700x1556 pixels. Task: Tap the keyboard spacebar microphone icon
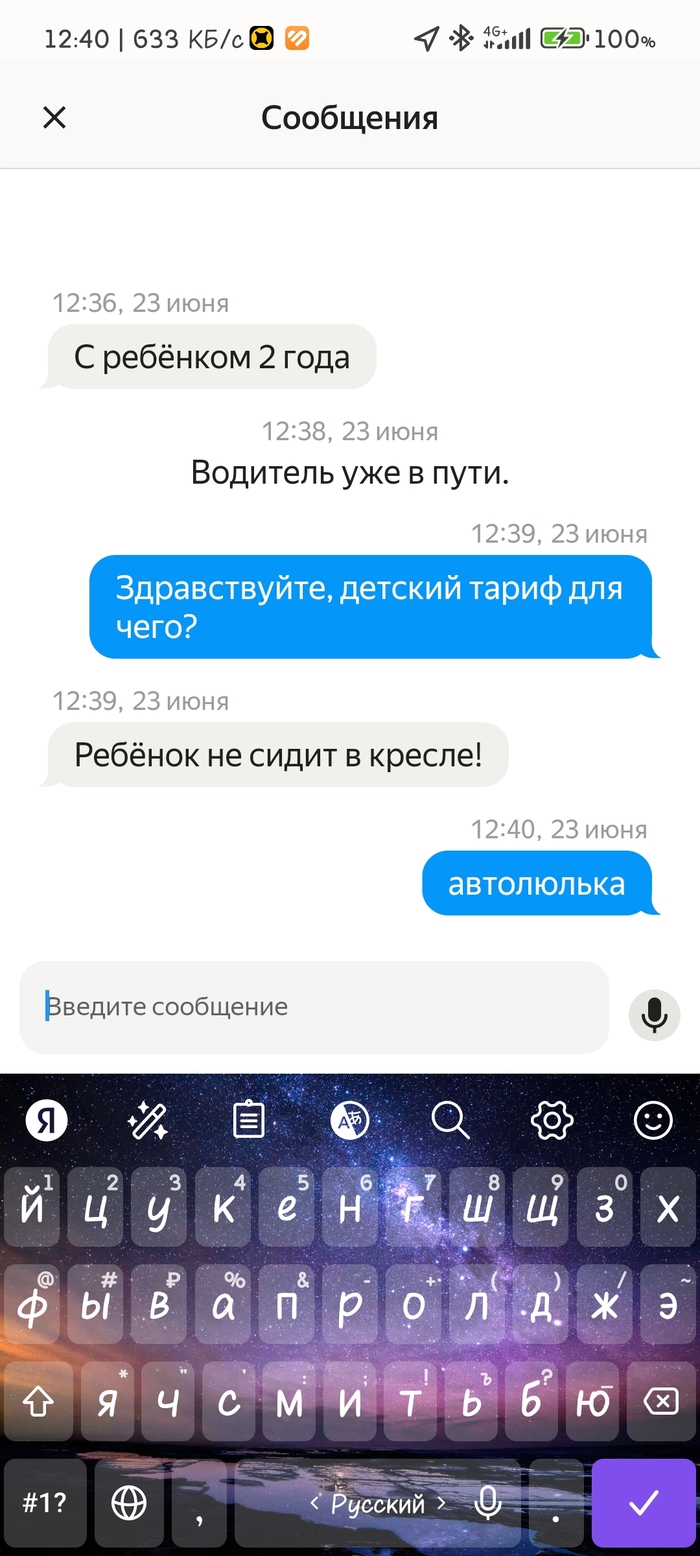[488, 1503]
